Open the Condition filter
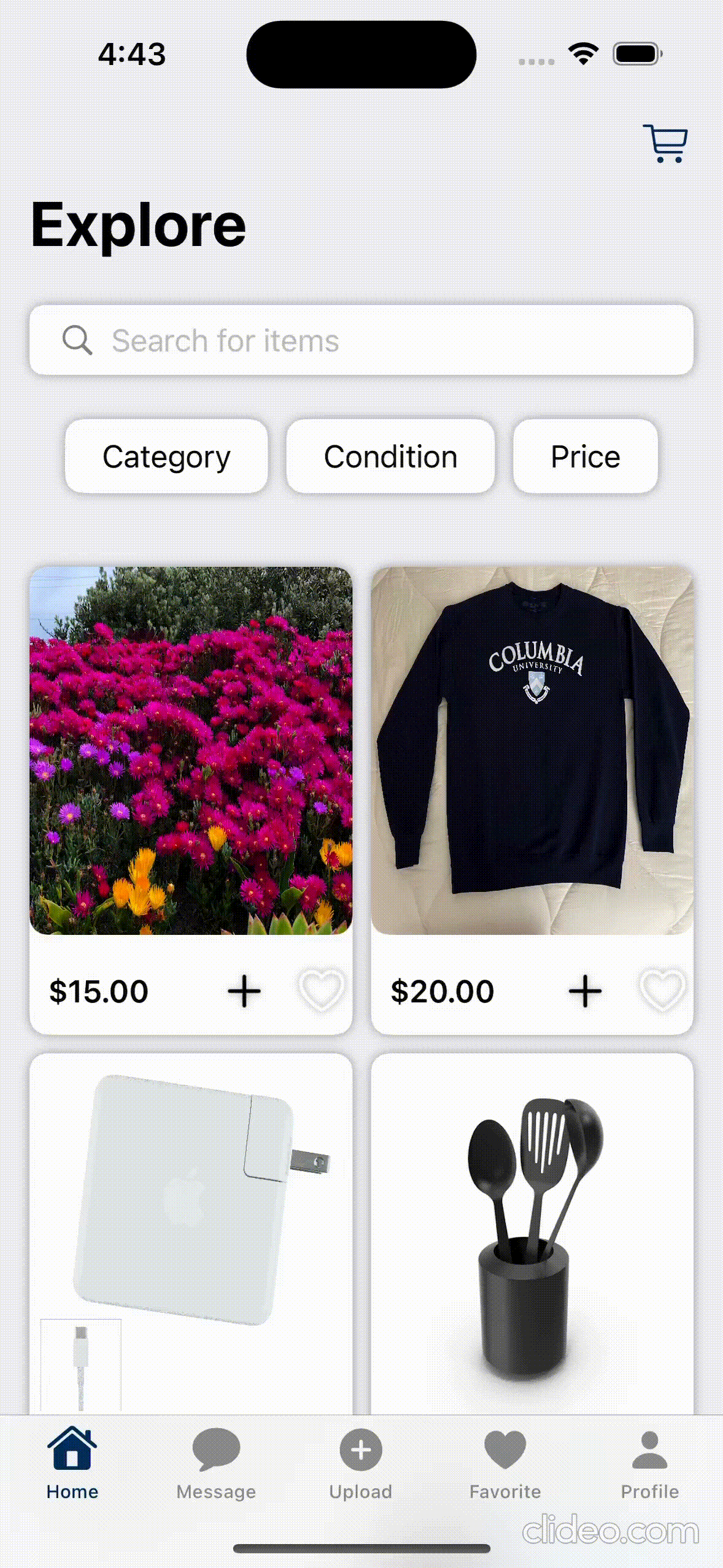Viewport: 723px width, 1568px height. [390, 456]
